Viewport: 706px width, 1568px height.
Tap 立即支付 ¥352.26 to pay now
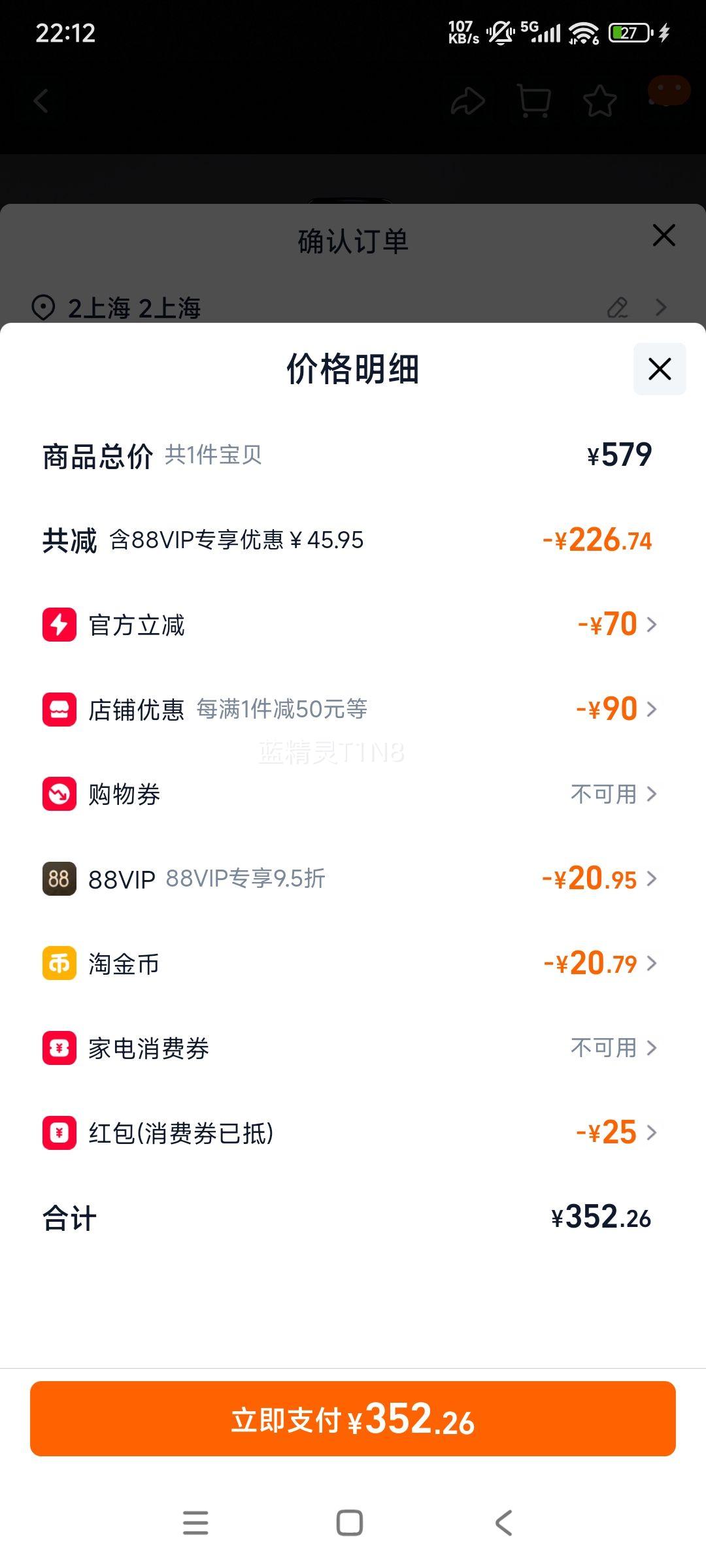click(353, 1418)
